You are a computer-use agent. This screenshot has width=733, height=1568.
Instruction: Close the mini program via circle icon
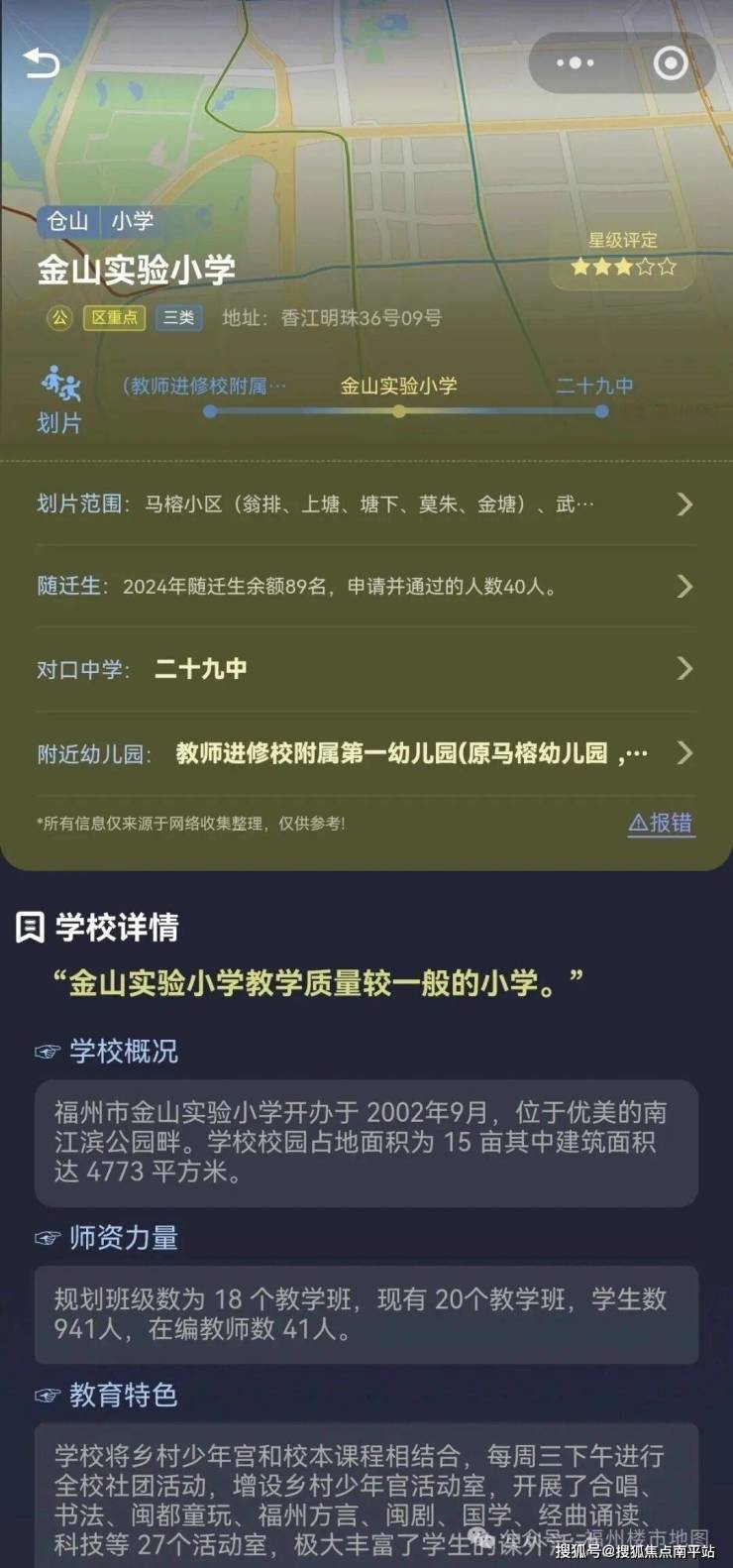coord(671,63)
